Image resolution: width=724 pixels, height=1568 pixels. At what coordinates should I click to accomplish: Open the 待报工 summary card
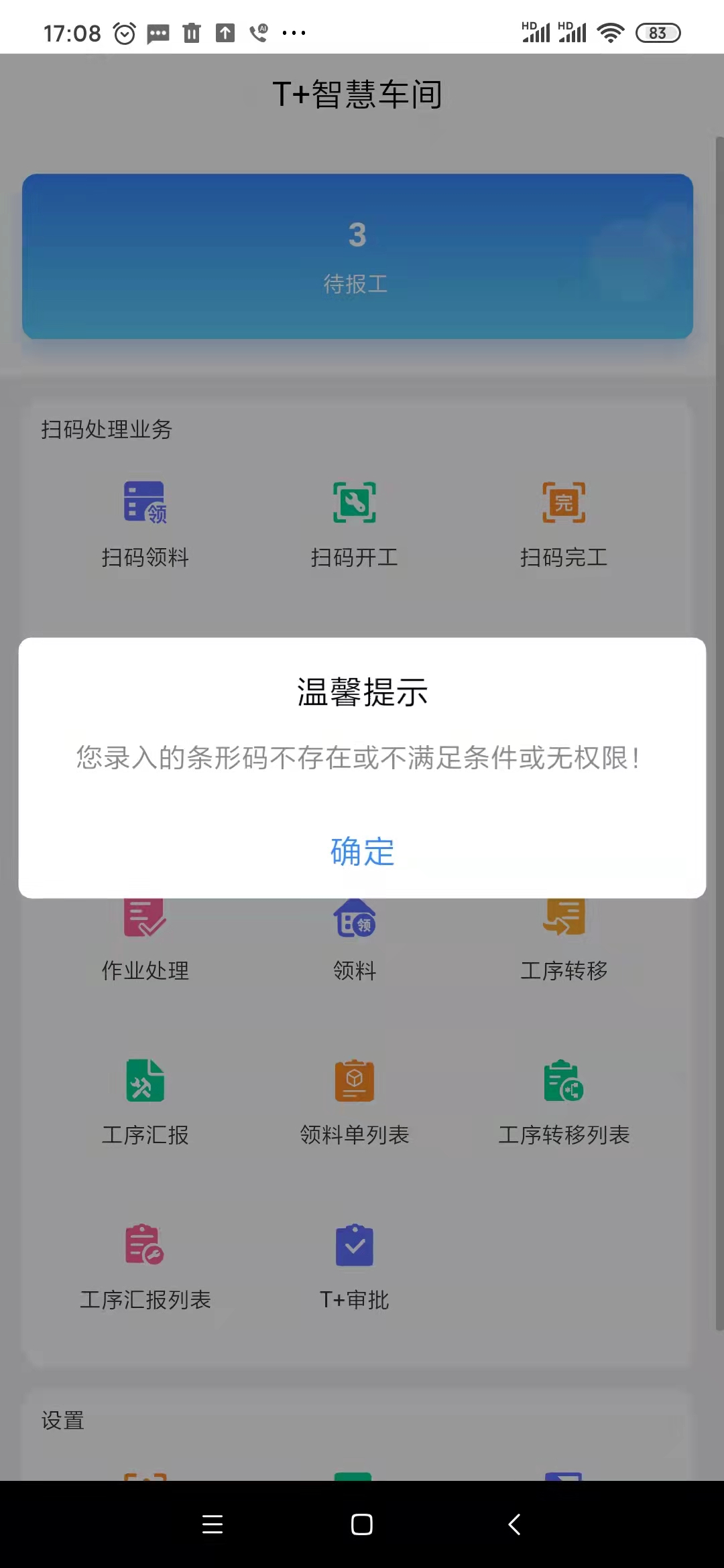click(357, 257)
